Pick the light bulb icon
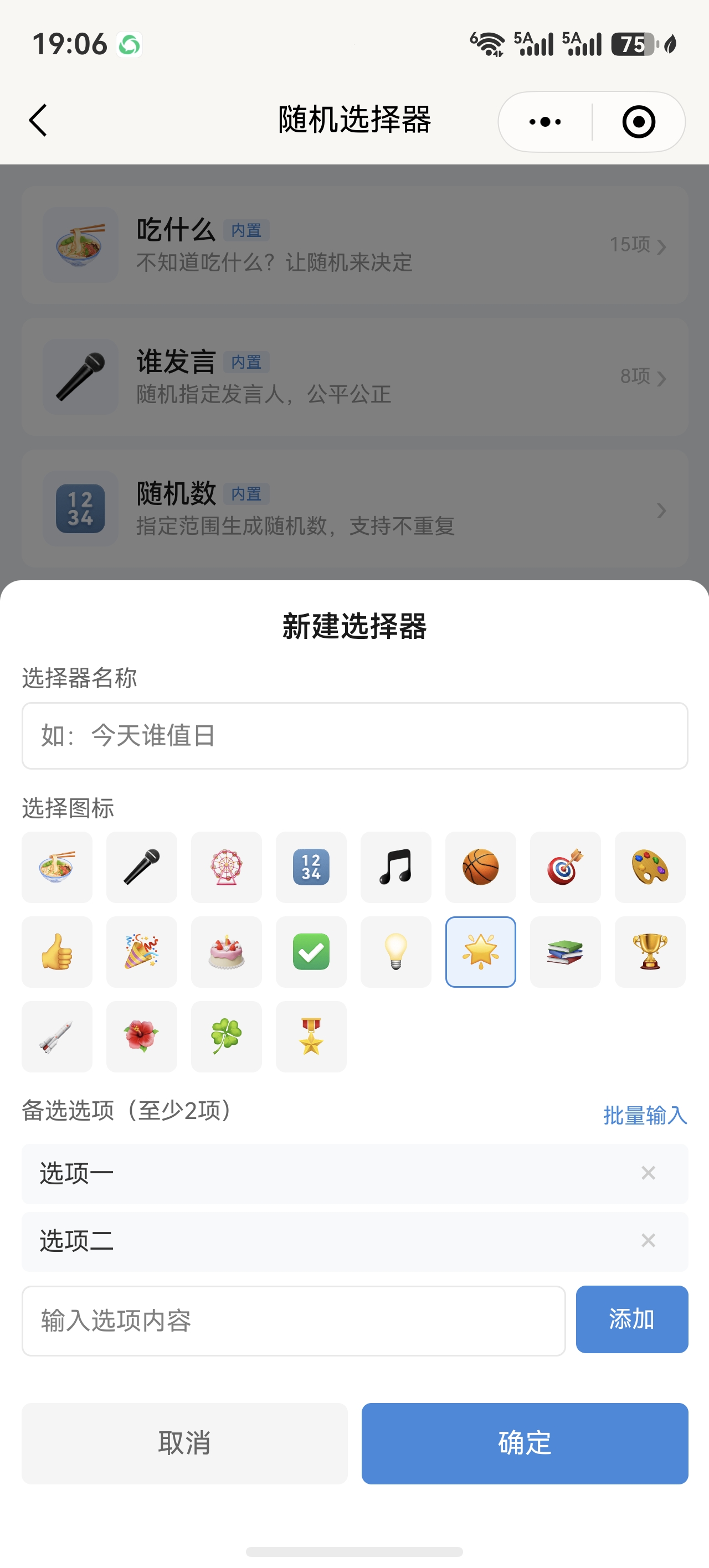This screenshot has width=709, height=1568. pos(396,951)
